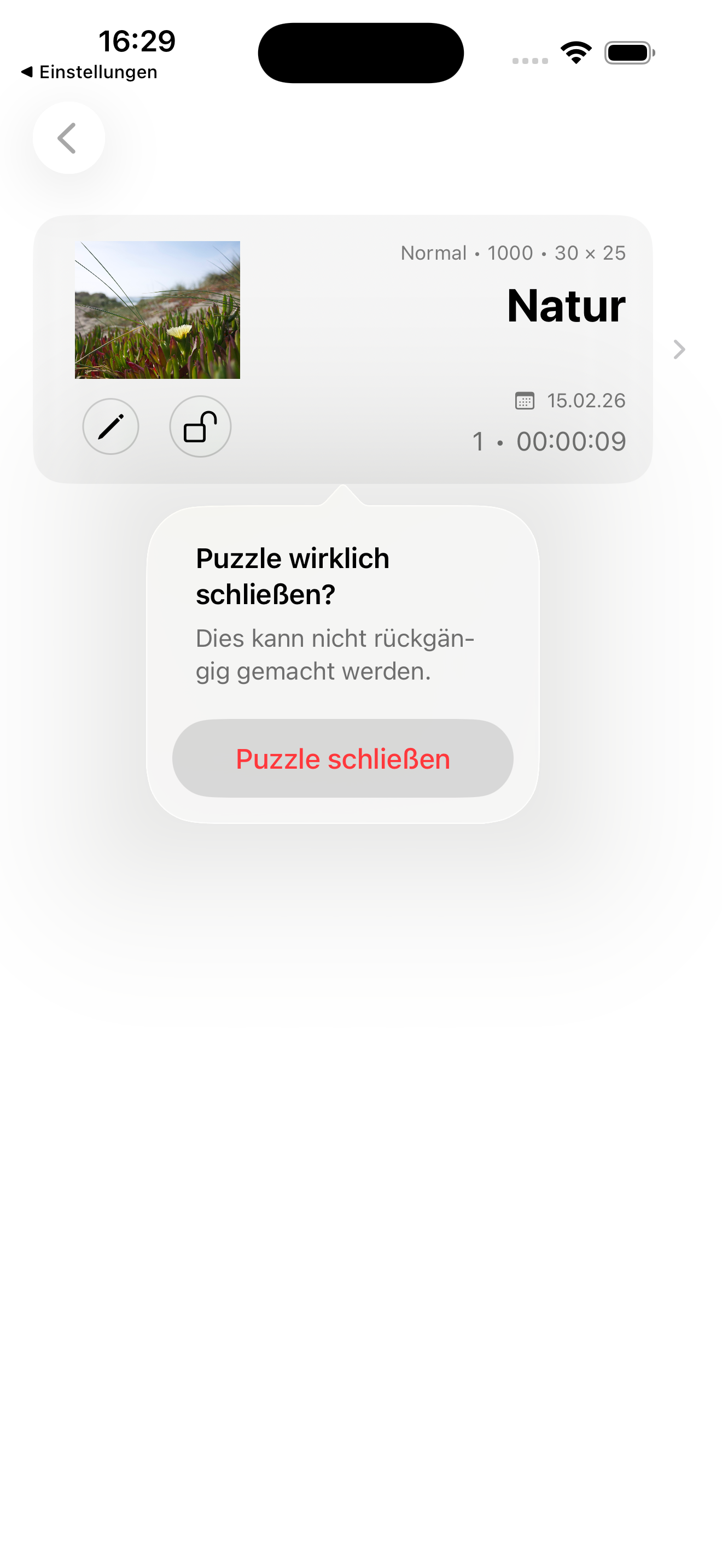Viewport: 722px width, 1568px height.
Task: Tap the Normal 1000 30 × 25 label
Action: (x=513, y=252)
